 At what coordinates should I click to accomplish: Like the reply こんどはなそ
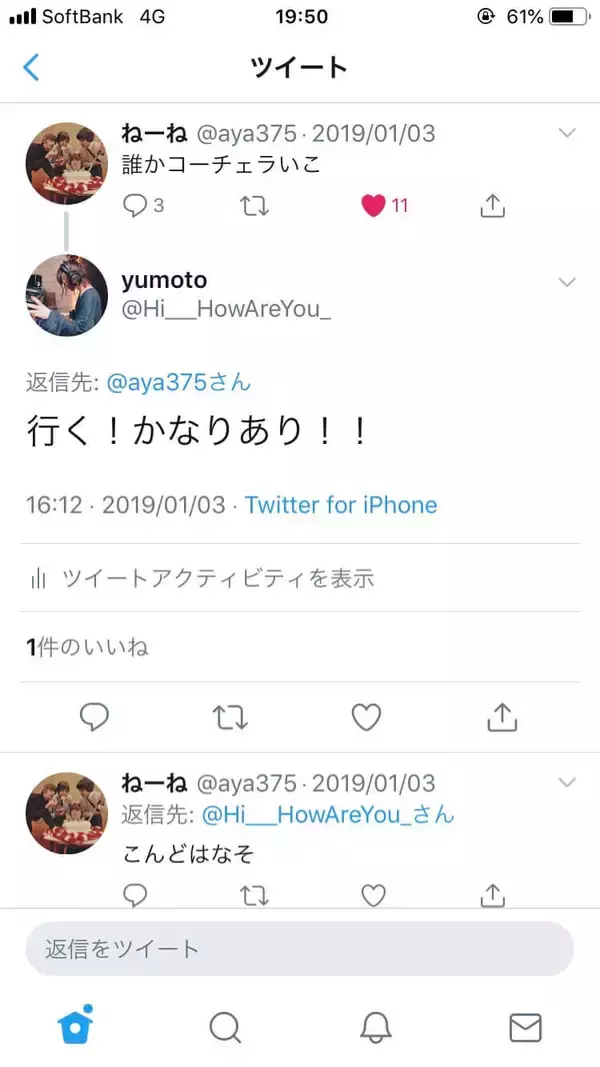tap(373, 895)
